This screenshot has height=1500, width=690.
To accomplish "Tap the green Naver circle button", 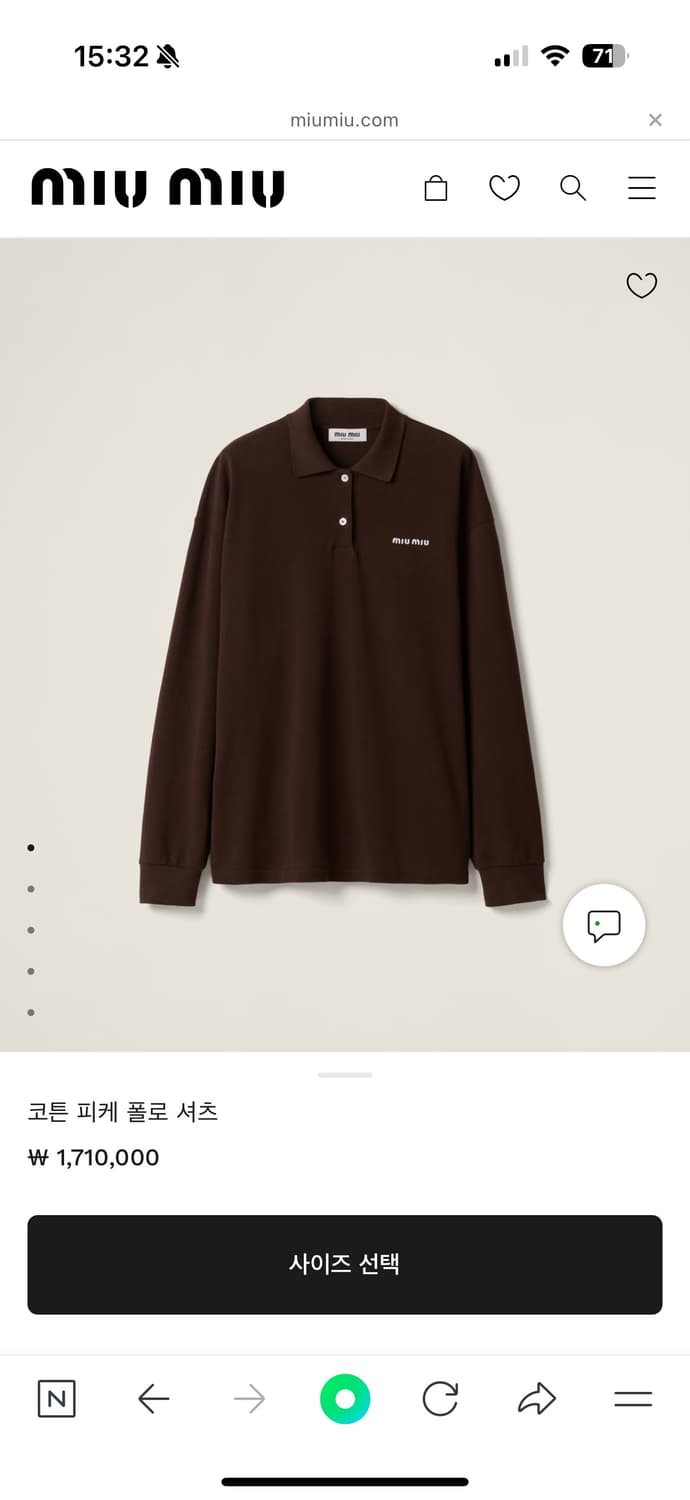I will tap(345, 1399).
